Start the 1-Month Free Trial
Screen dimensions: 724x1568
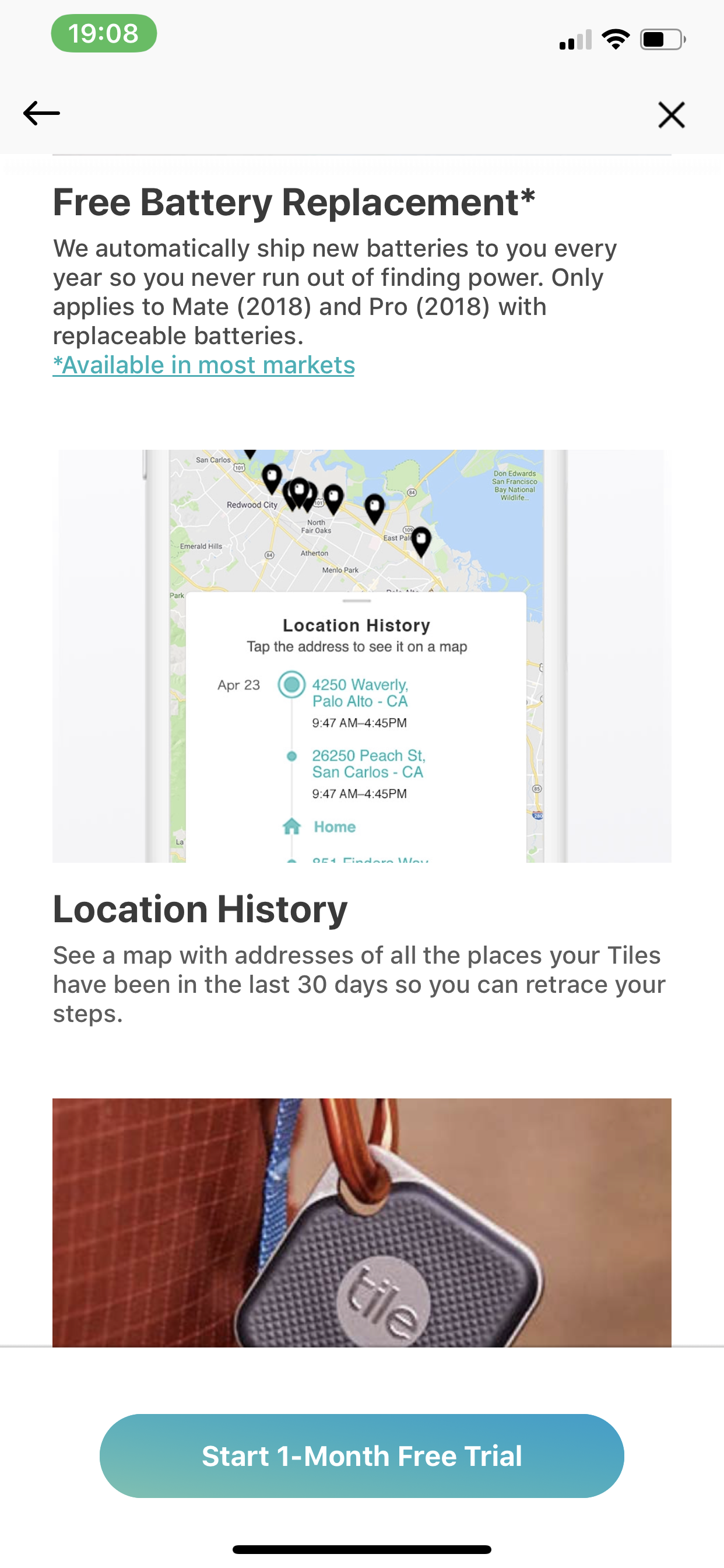tap(361, 1456)
